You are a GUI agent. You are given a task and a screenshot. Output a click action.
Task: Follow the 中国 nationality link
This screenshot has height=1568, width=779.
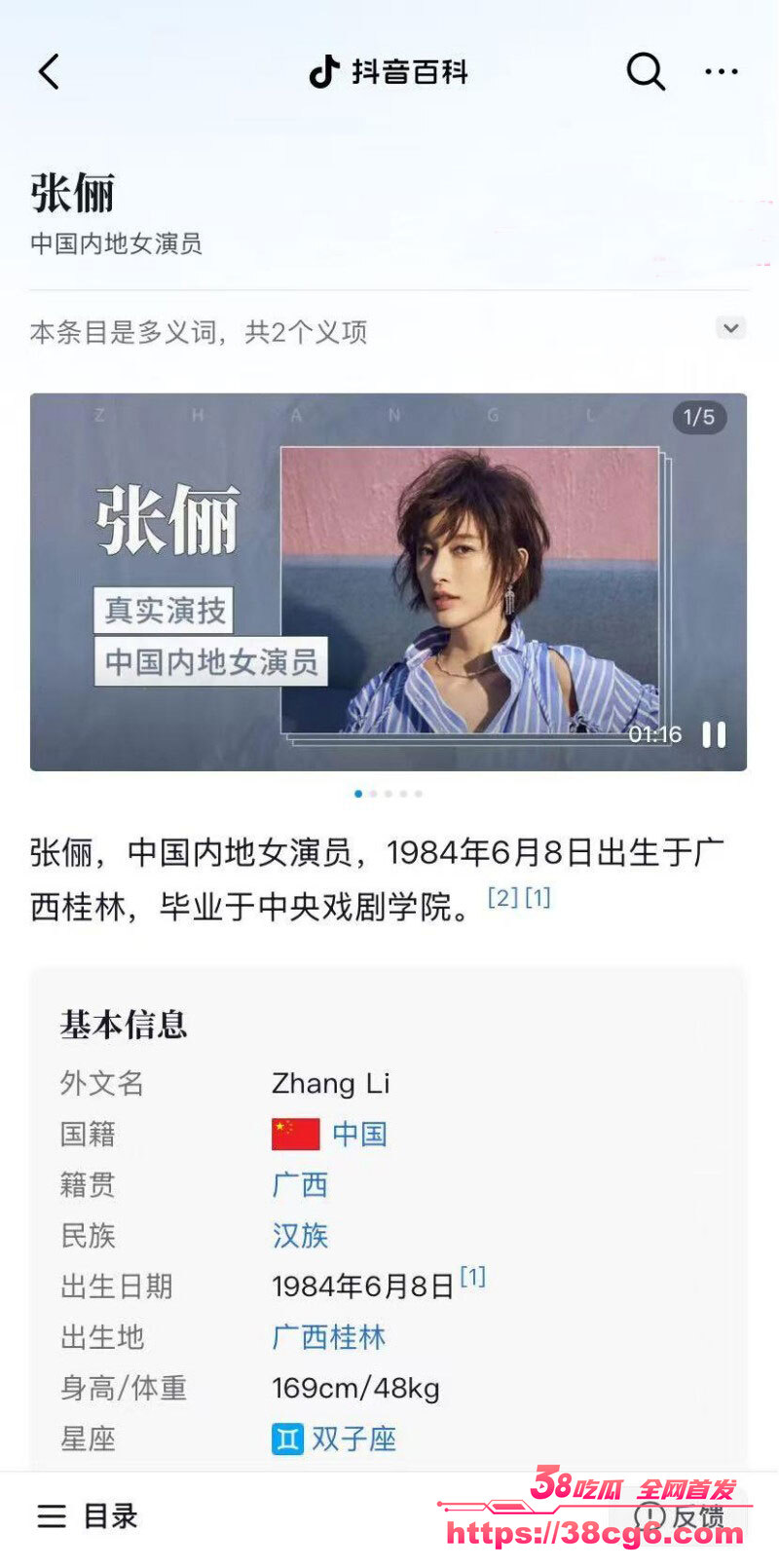click(x=359, y=1134)
